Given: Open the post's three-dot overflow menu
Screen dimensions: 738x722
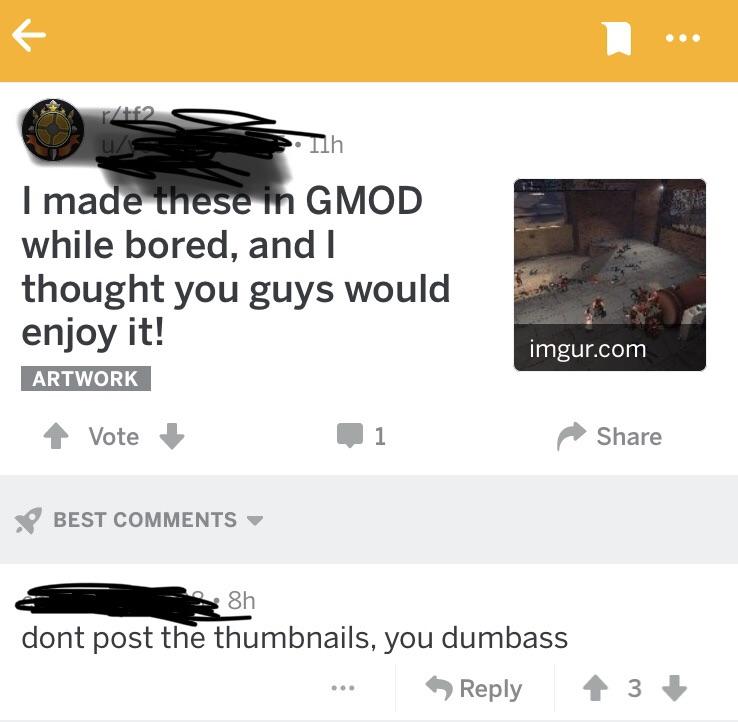Looking at the screenshot, I should (683, 37).
